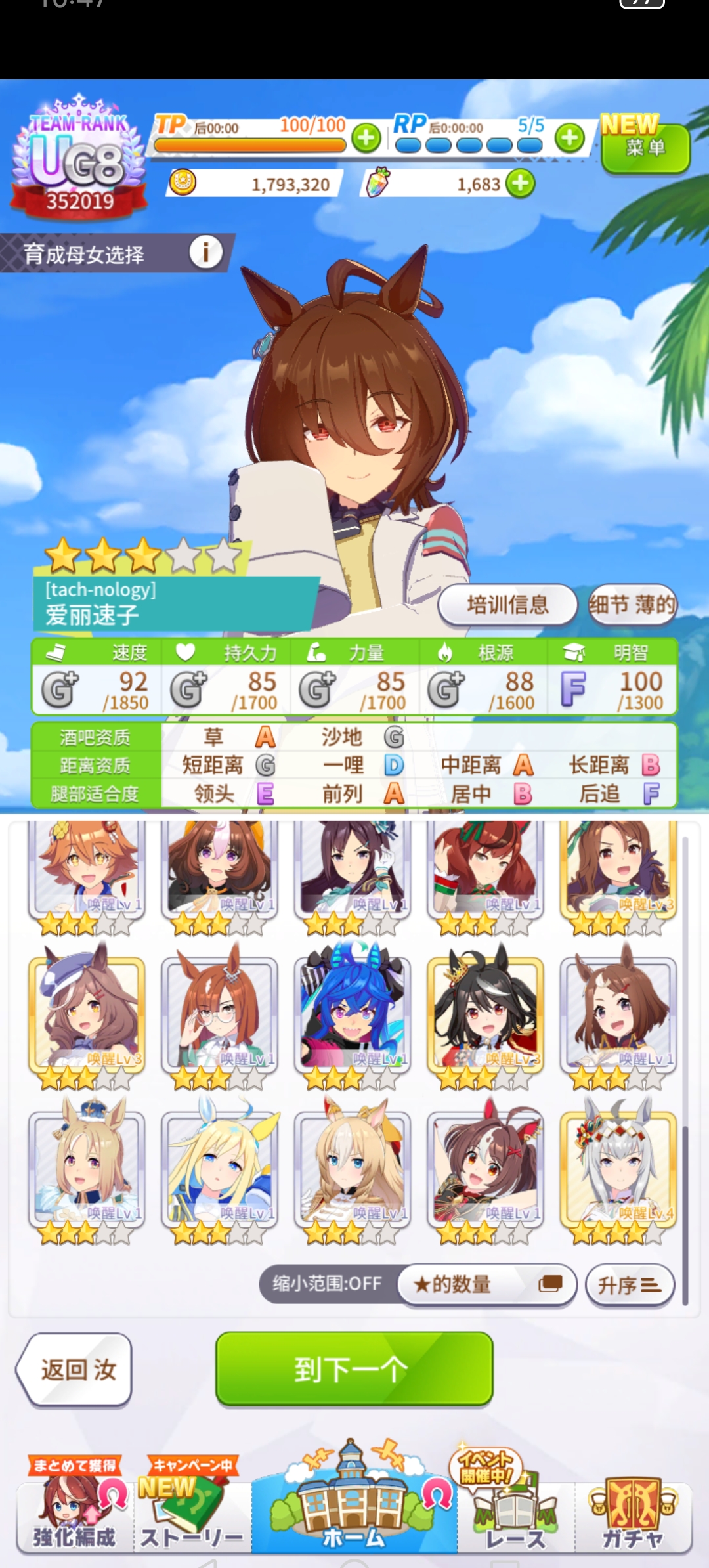The width and height of the screenshot is (709, 1568).
Task: Open 培训信息 for this character
Action: click(x=507, y=605)
